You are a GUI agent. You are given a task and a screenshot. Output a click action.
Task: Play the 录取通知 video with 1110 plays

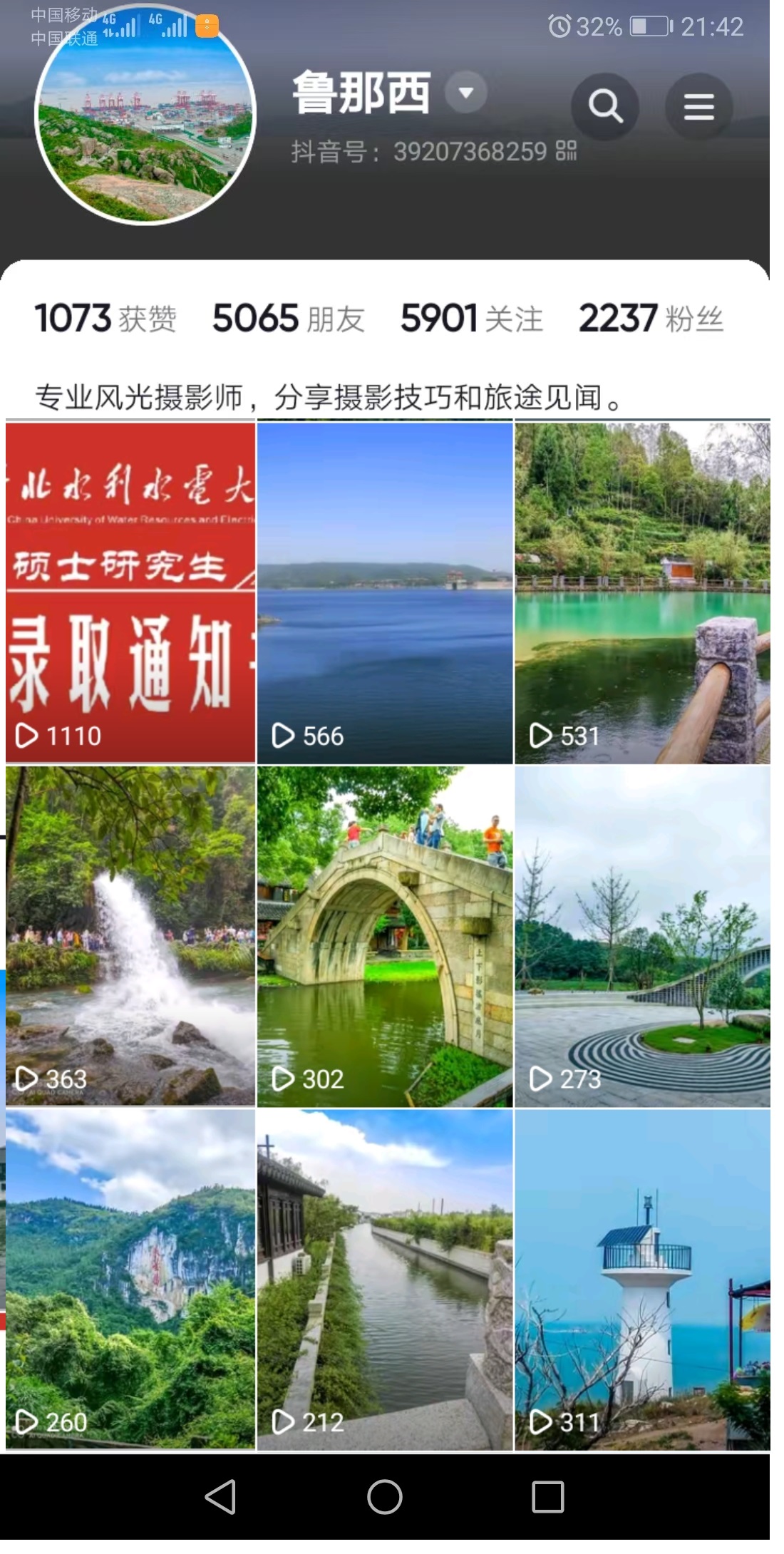click(130, 592)
